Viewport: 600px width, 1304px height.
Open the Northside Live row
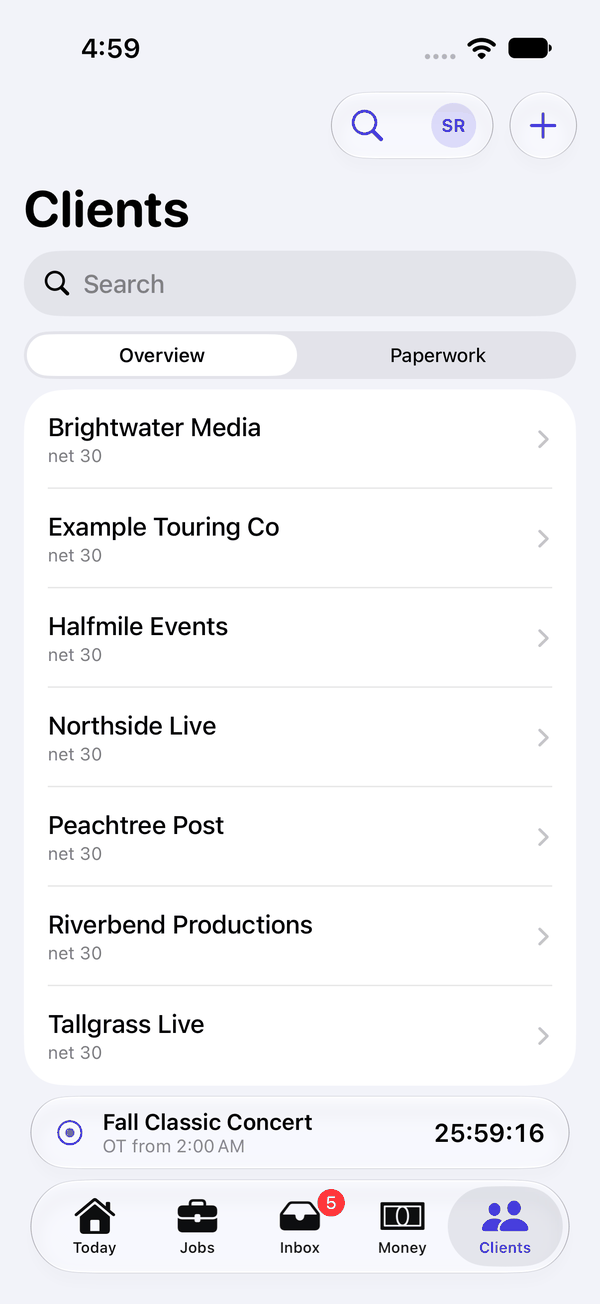pyautogui.click(x=300, y=737)
